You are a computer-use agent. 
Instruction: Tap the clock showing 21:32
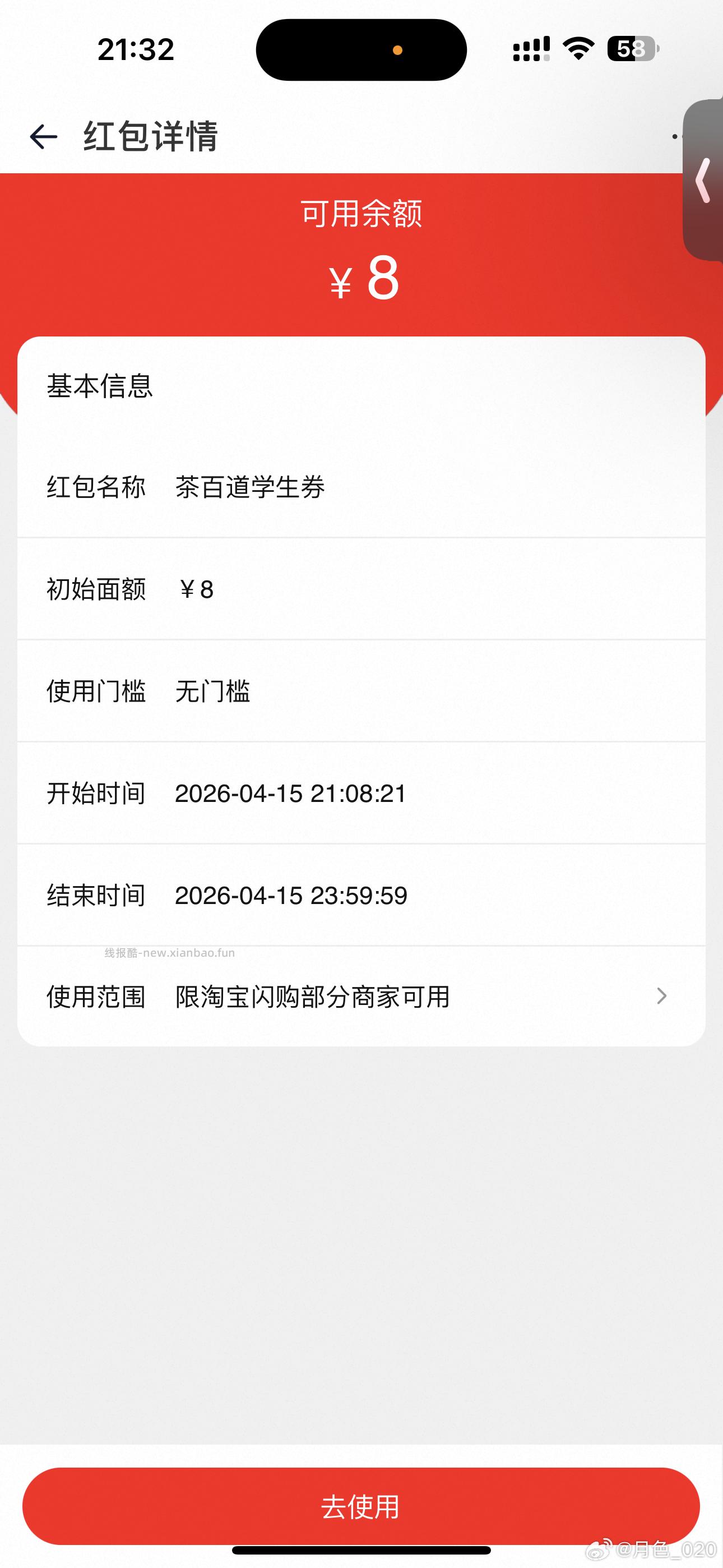pos(134,51)
